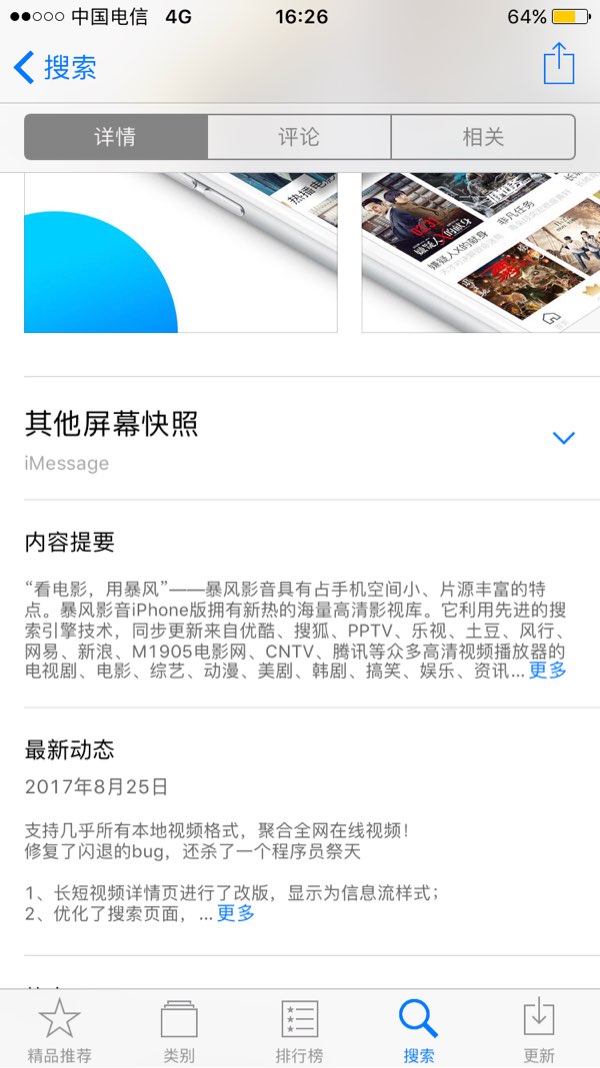Open the first app screenshot

(x=181, y=252)
